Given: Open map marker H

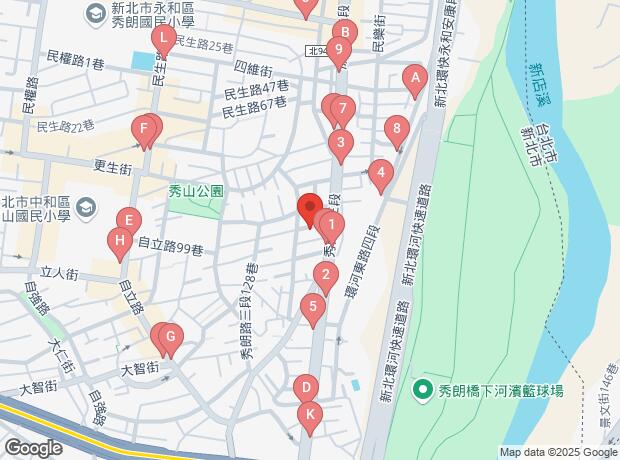Looking at the screenshot, I should (x=120, y=240).
